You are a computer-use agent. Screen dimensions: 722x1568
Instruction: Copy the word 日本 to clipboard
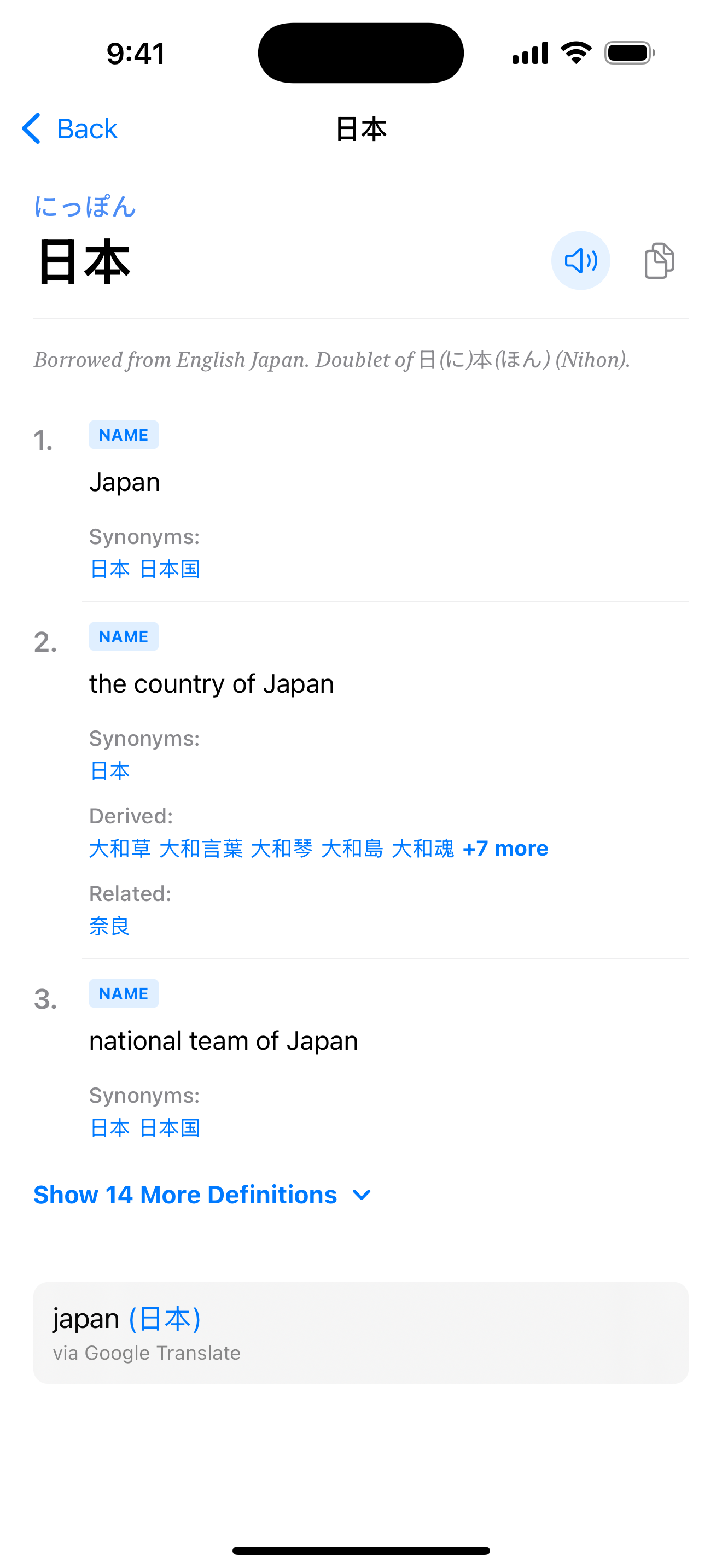coord(659,261)
